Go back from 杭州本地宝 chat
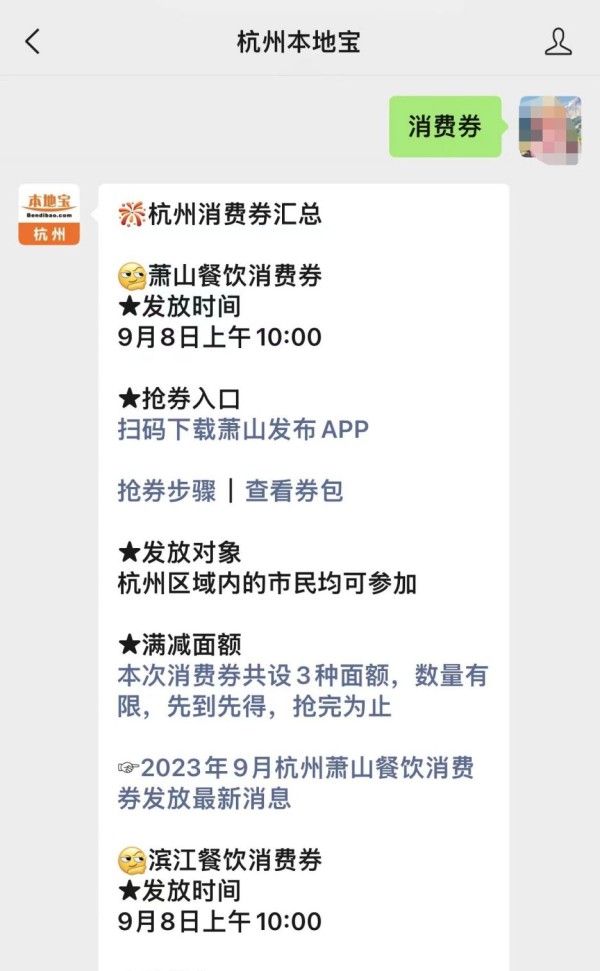 coord(33,41)
